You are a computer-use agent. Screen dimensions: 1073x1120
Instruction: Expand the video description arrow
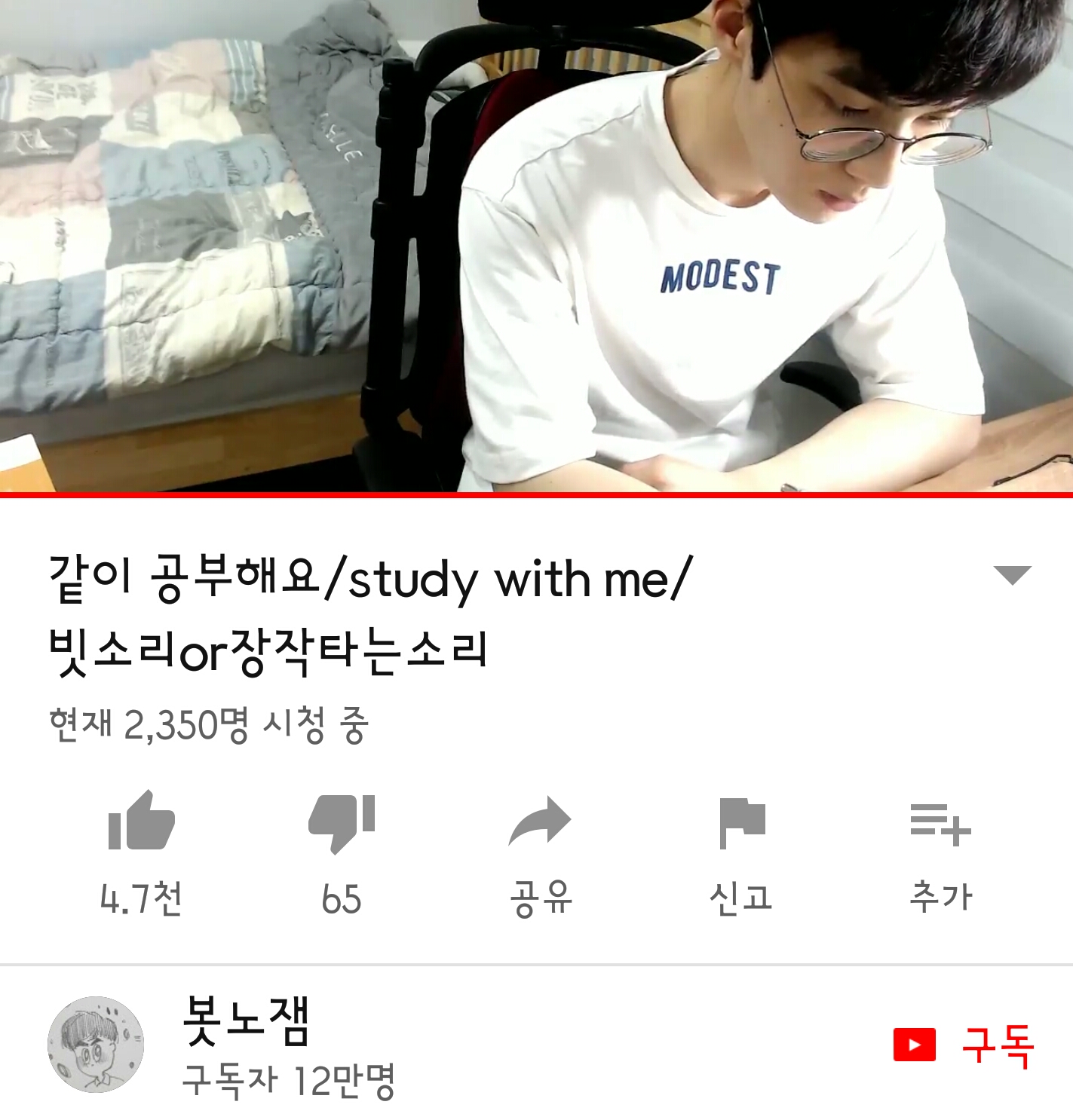tap(1012, 576)
